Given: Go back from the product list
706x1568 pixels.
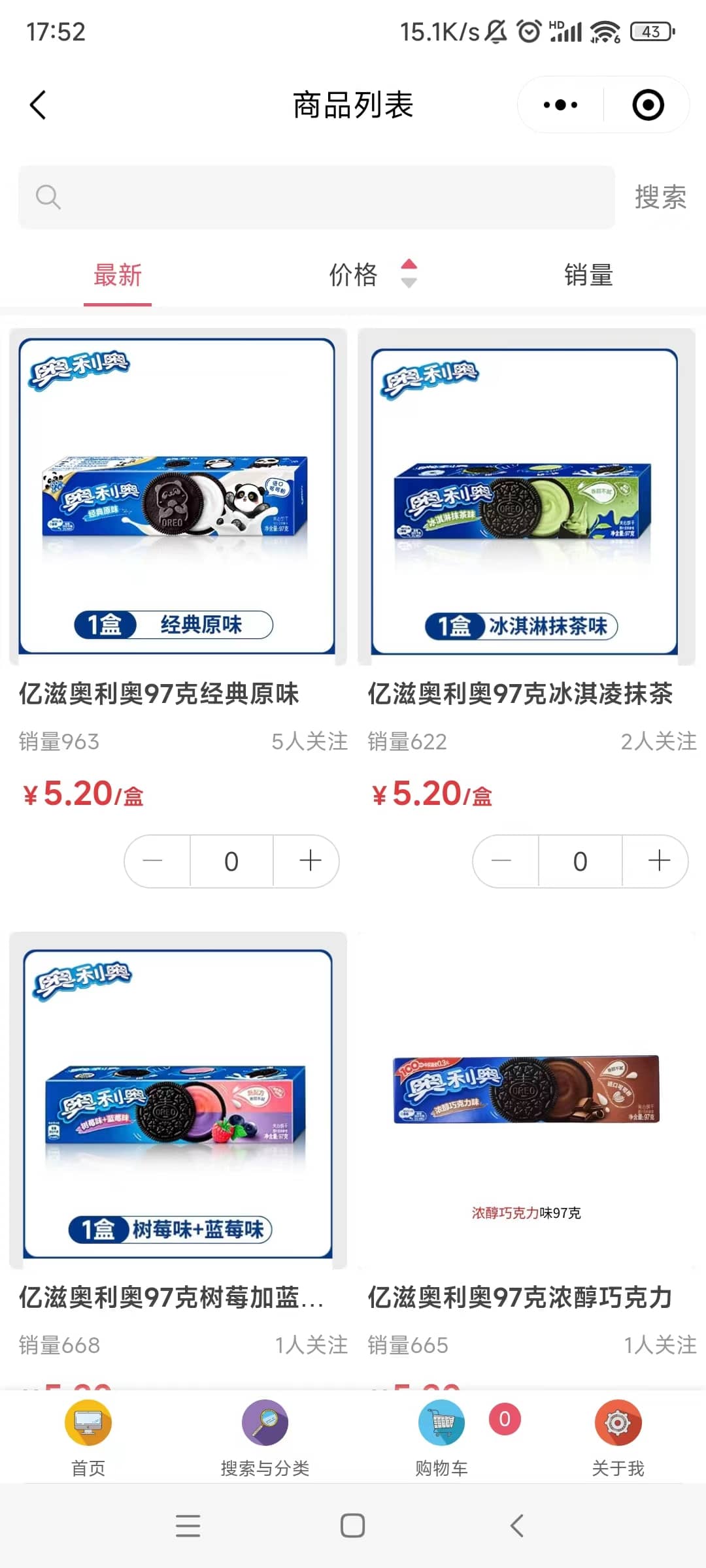Looking at the screenshot, I should click(x=38, y=105).
